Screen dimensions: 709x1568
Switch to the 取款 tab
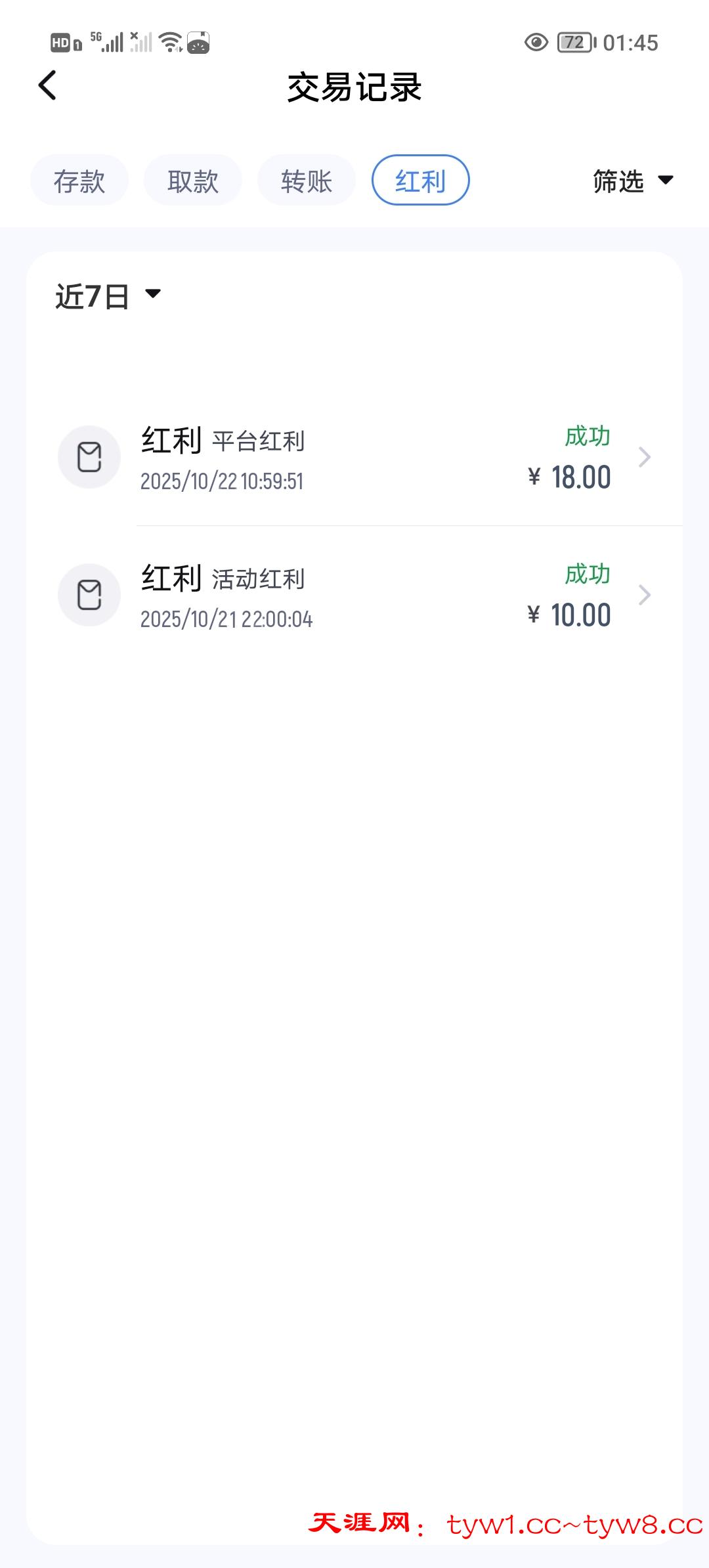(x=193, y=181)
